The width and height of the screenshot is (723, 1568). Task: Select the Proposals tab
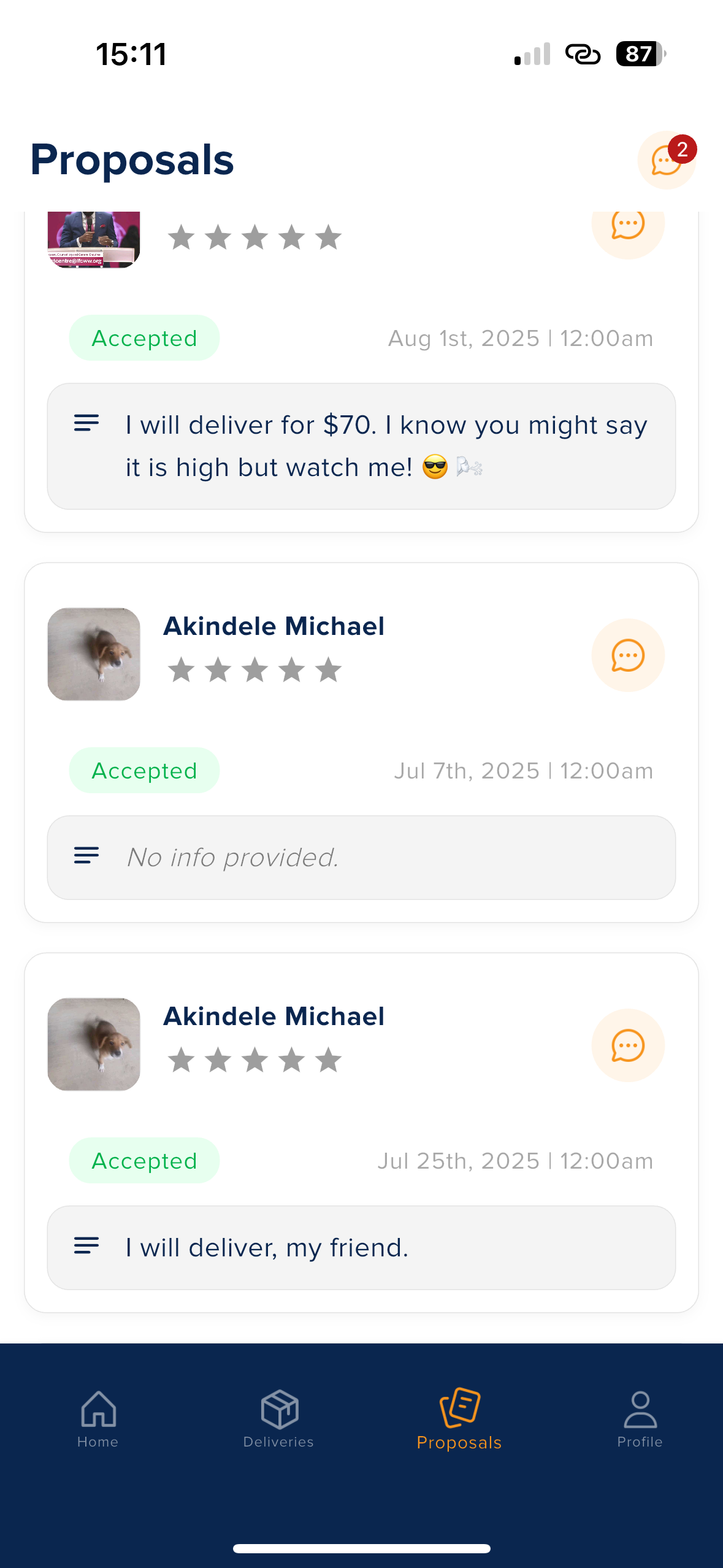[459, 1419]
